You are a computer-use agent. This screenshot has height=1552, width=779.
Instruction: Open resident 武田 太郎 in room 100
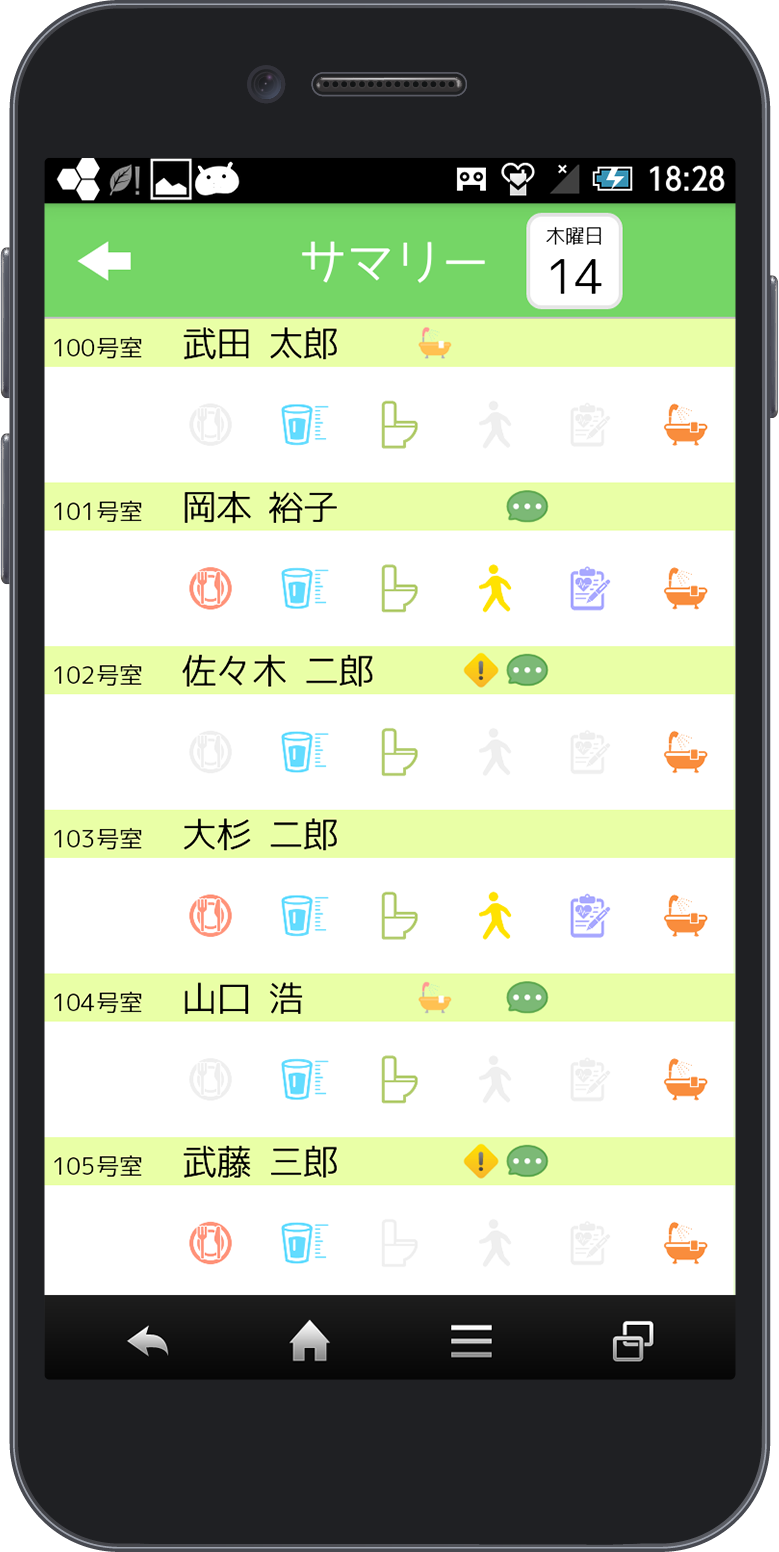261,344
